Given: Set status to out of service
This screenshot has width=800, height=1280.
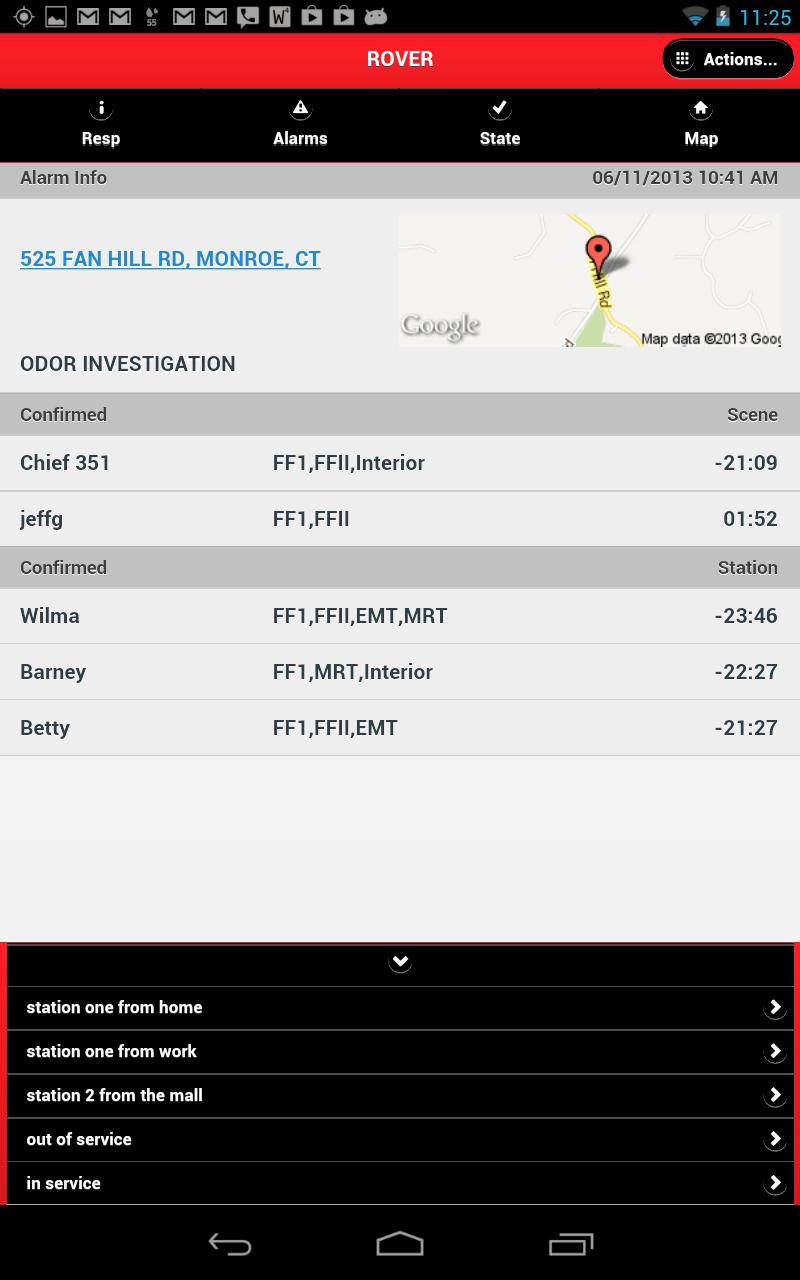Looking at the screenshot, I should 400,1140.
